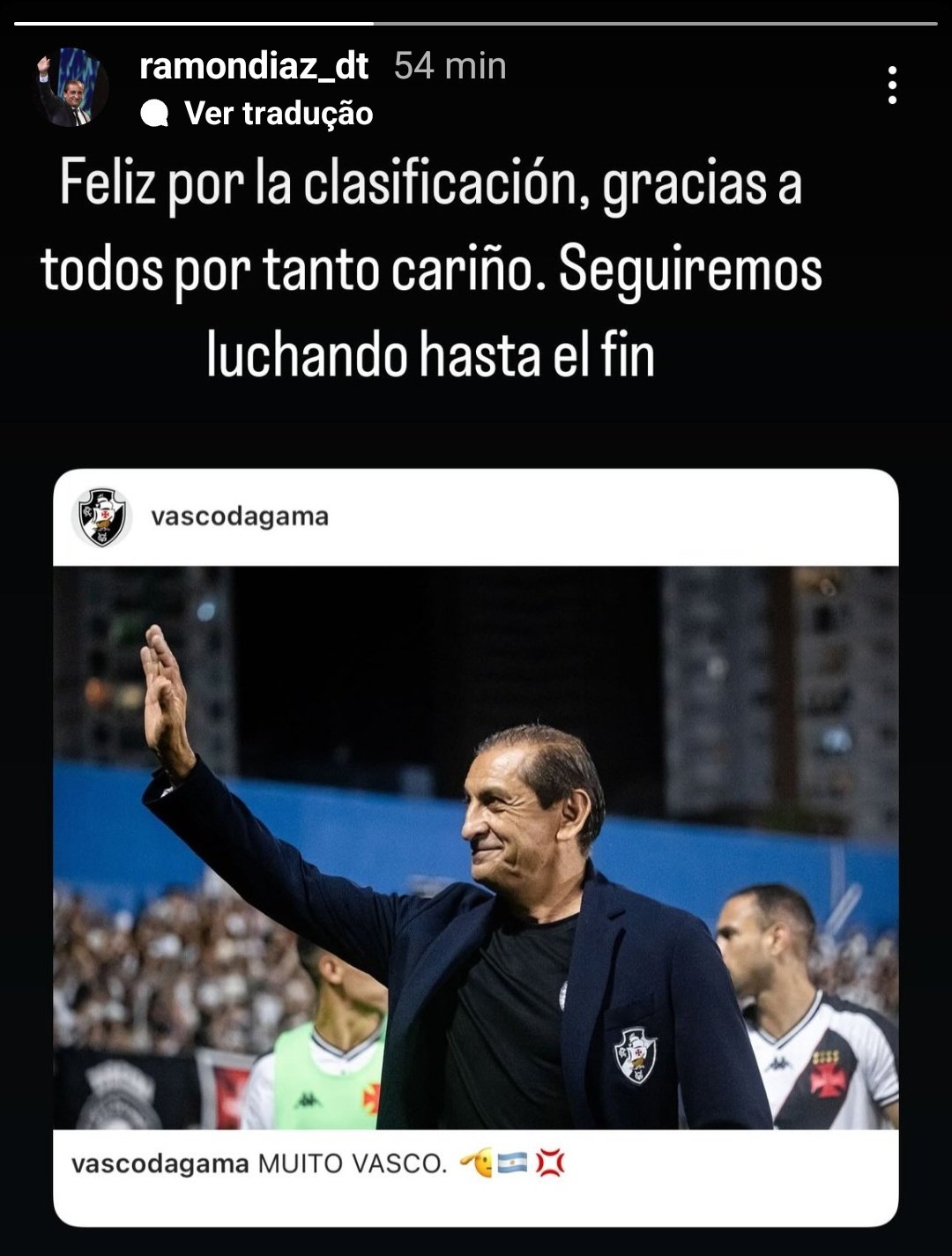Tap Ver tradução to translate the post
952x1256 pixels.
(277, 113)
